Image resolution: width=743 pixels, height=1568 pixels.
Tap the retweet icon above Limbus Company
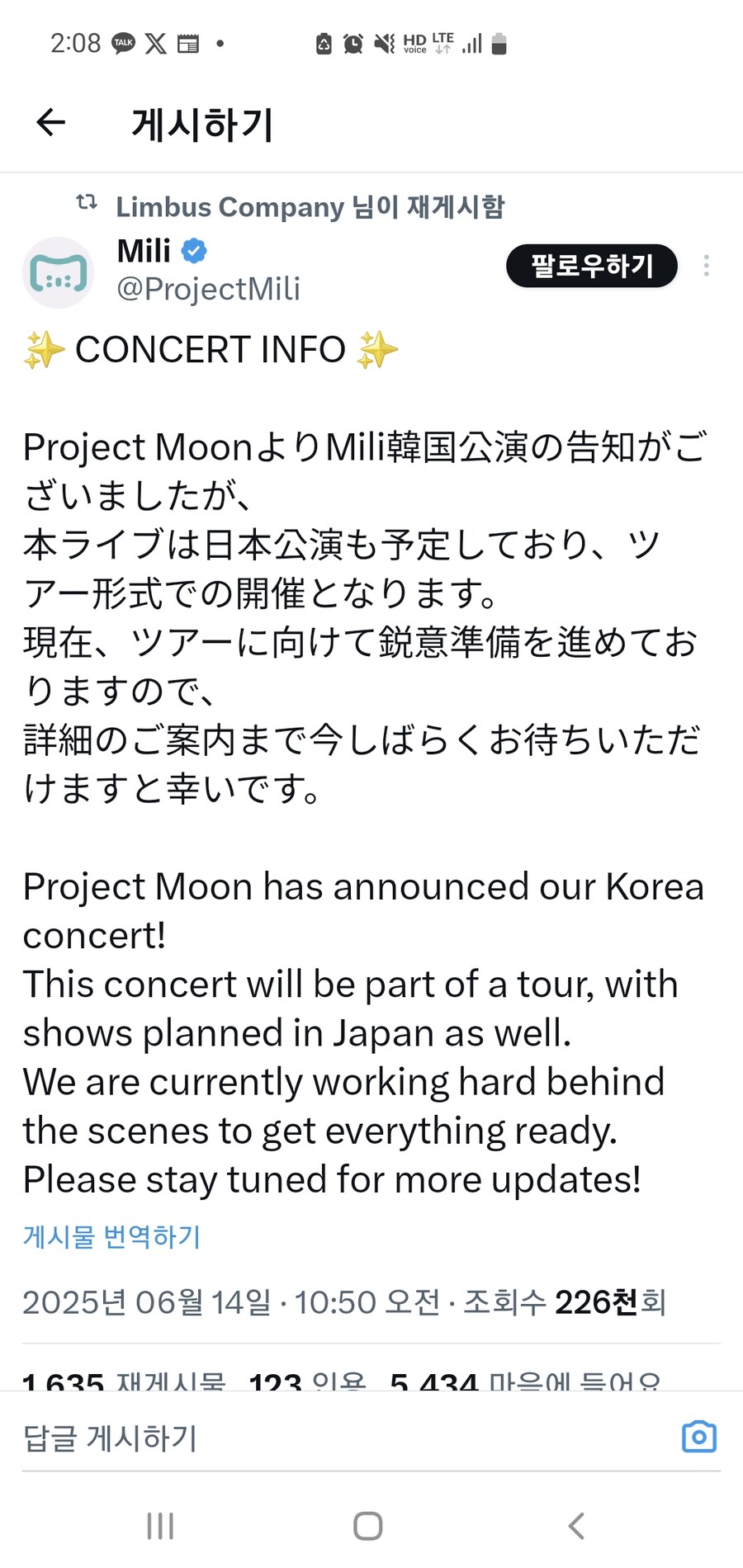86,203
